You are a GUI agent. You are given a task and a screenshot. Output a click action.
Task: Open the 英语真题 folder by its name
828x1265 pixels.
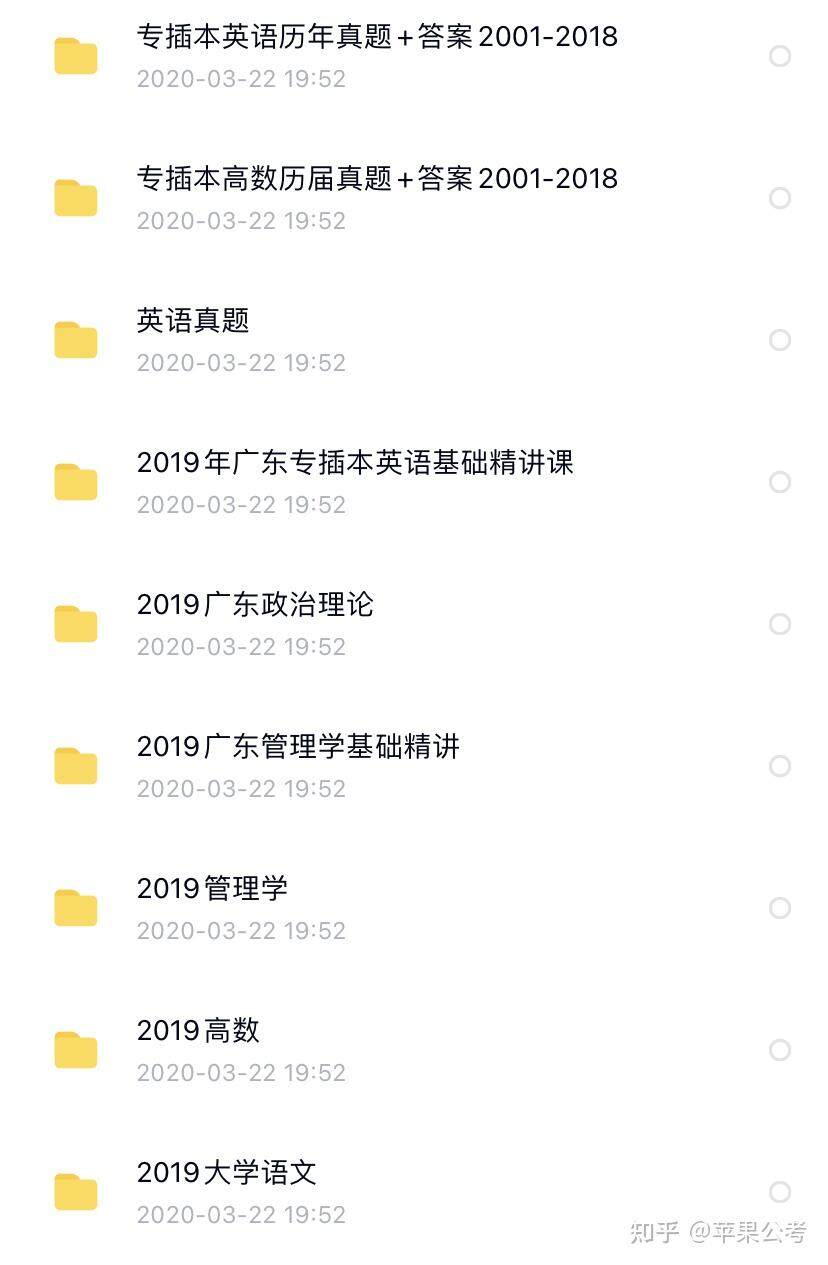tap(195, 322)
